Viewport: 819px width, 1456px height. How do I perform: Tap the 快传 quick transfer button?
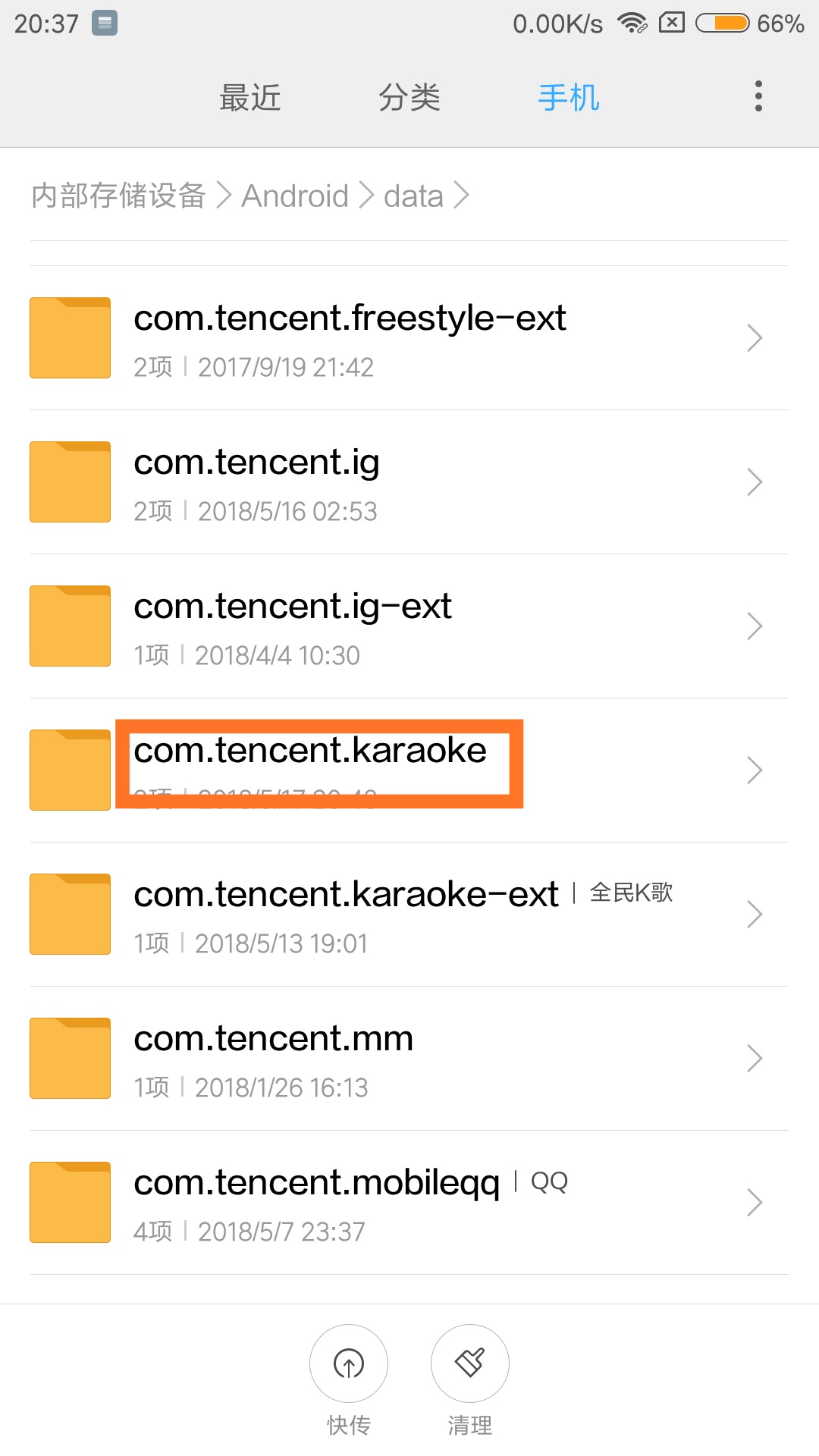[349, 1363]
